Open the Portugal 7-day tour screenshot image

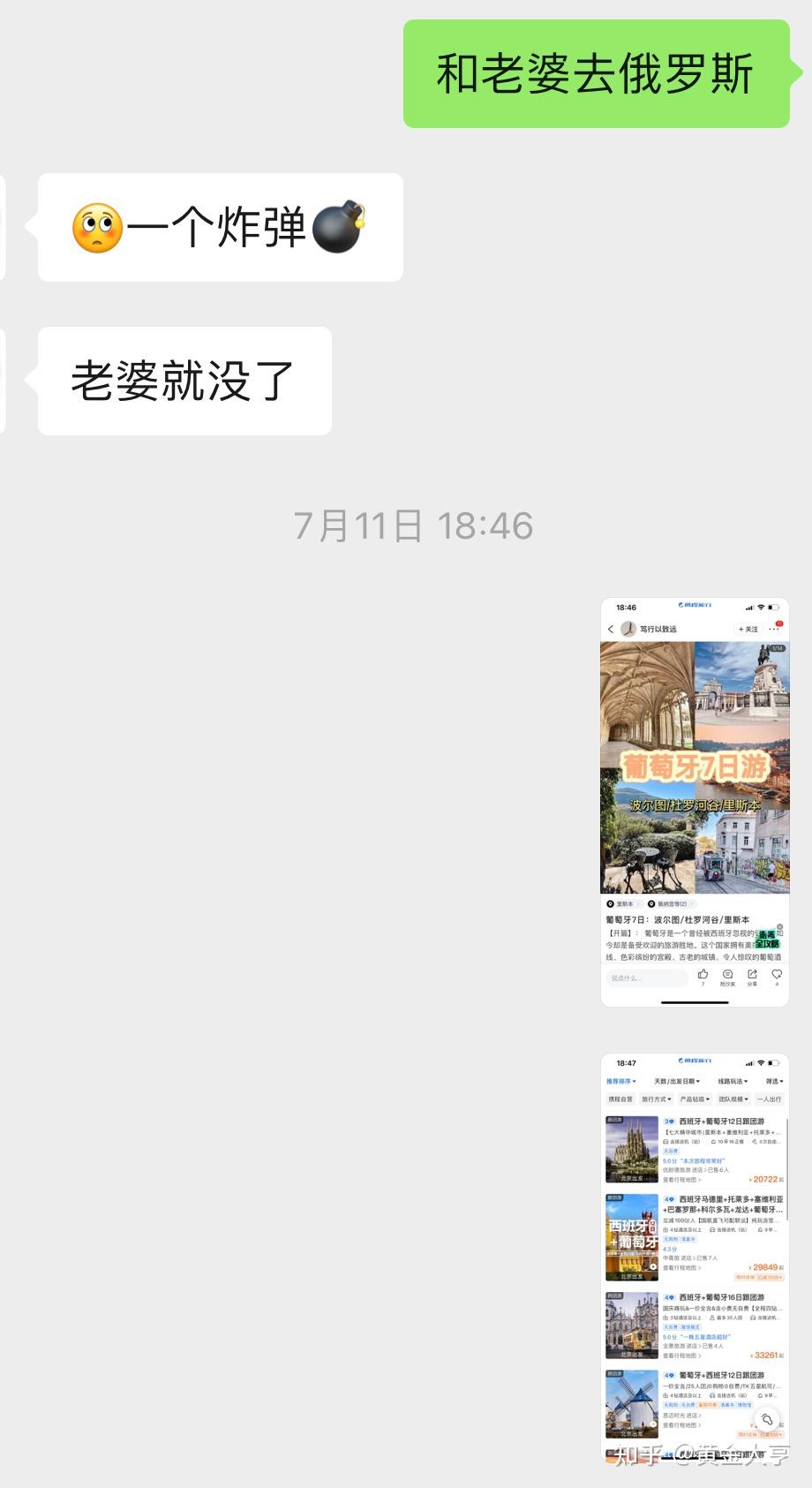(x=695, y=802)
